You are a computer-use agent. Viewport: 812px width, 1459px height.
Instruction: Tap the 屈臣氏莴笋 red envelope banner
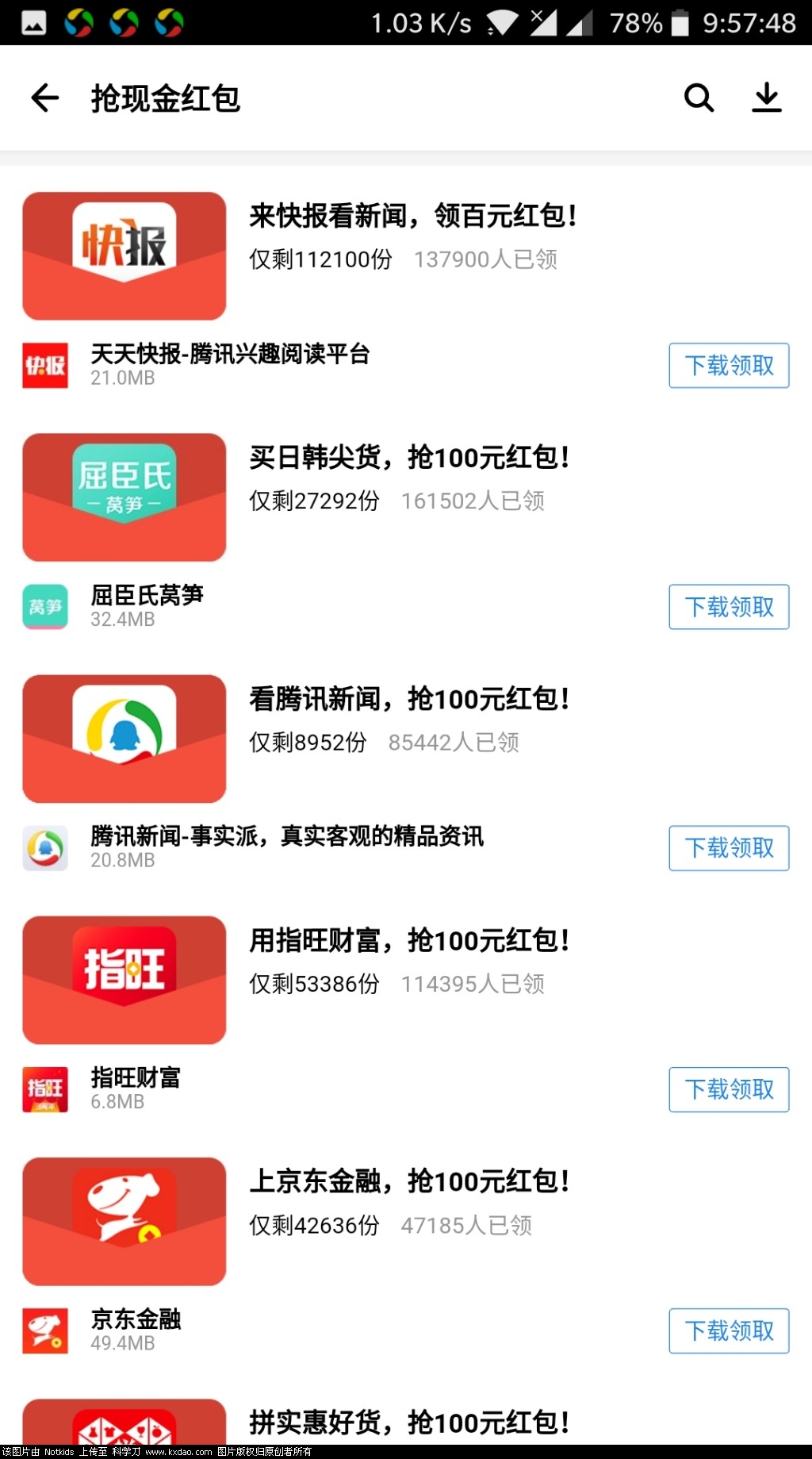pyautogui.click(x=124, y=497)
